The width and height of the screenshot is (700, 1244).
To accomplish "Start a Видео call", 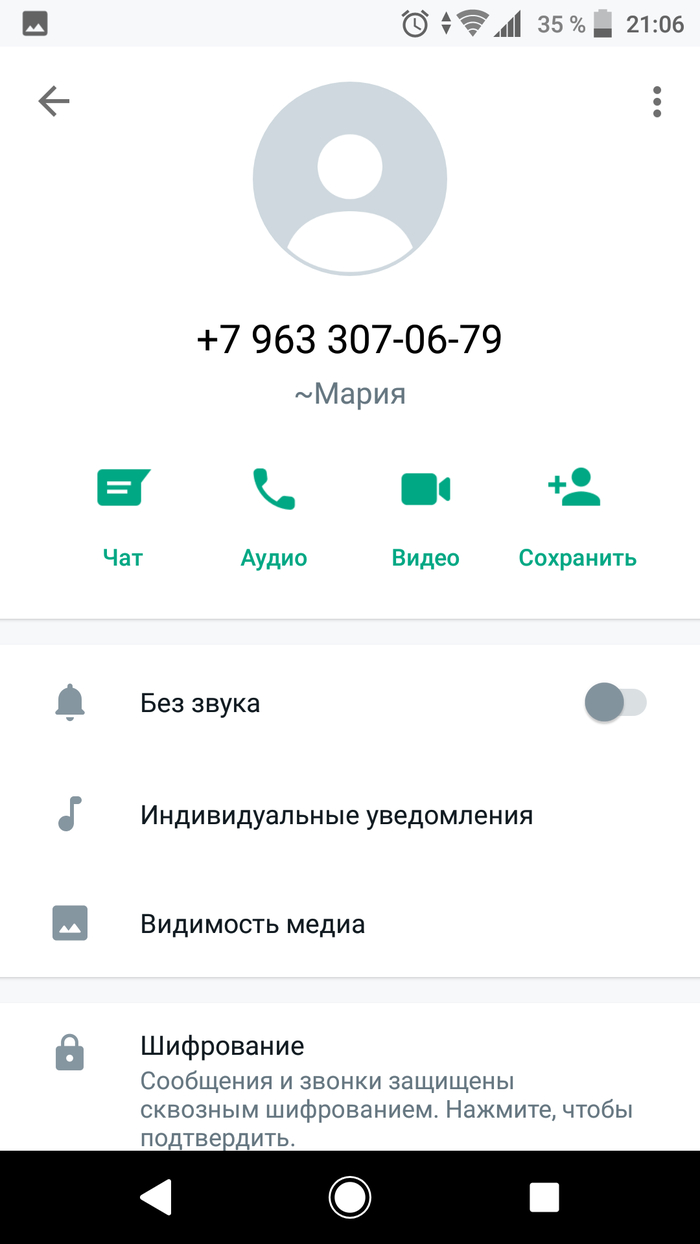I will point(425,516).
